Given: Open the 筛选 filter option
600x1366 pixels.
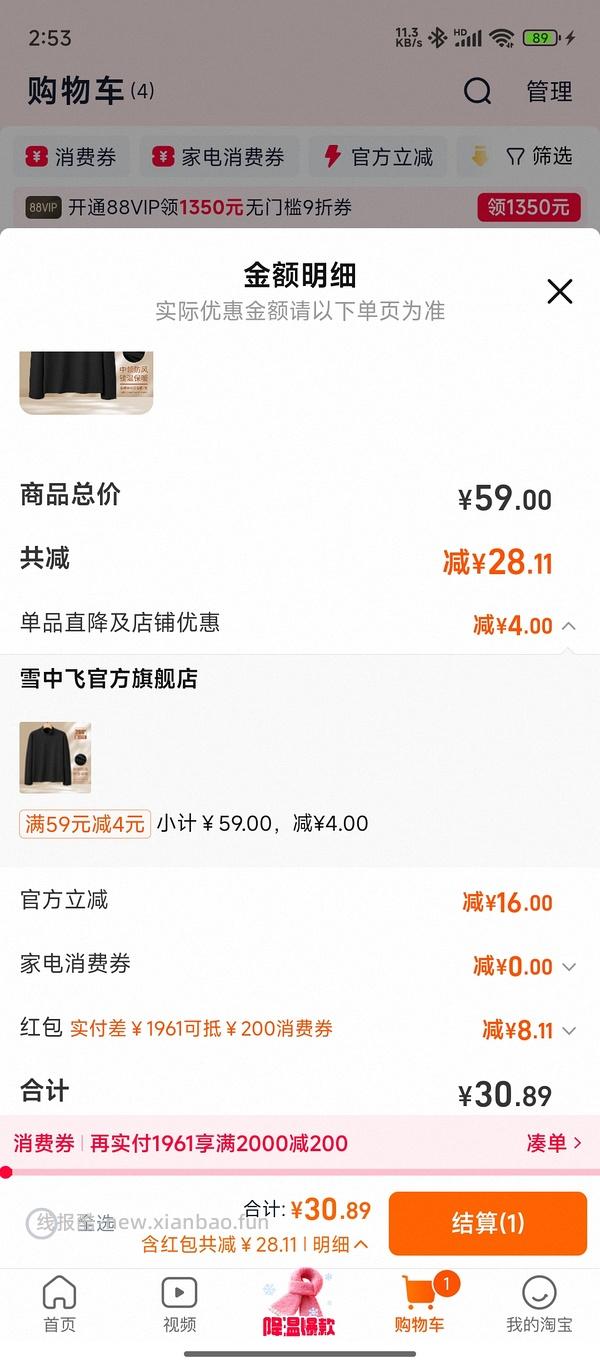Looking at the screenshot, I should (539, 156).
